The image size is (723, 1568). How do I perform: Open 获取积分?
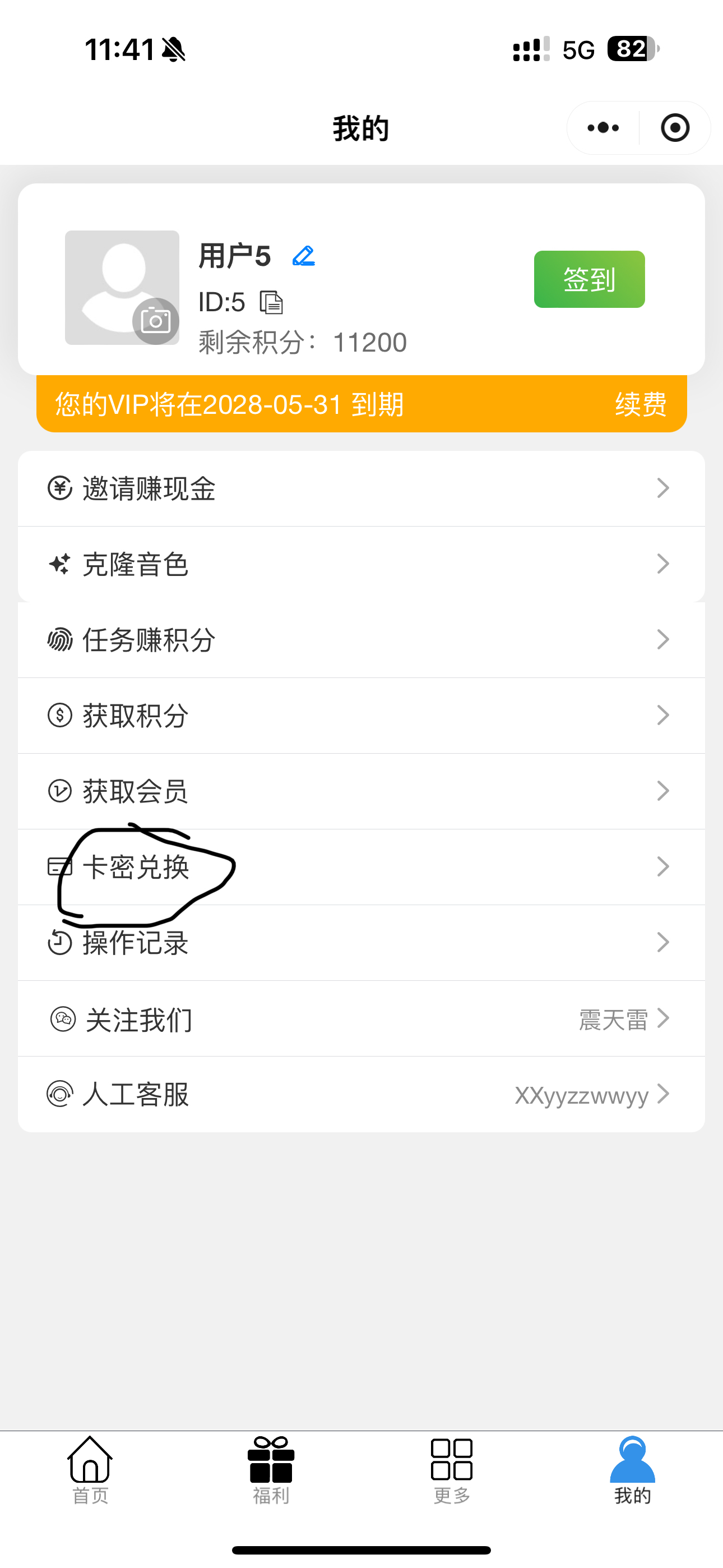pyautogui.click(x=361, y=715)
